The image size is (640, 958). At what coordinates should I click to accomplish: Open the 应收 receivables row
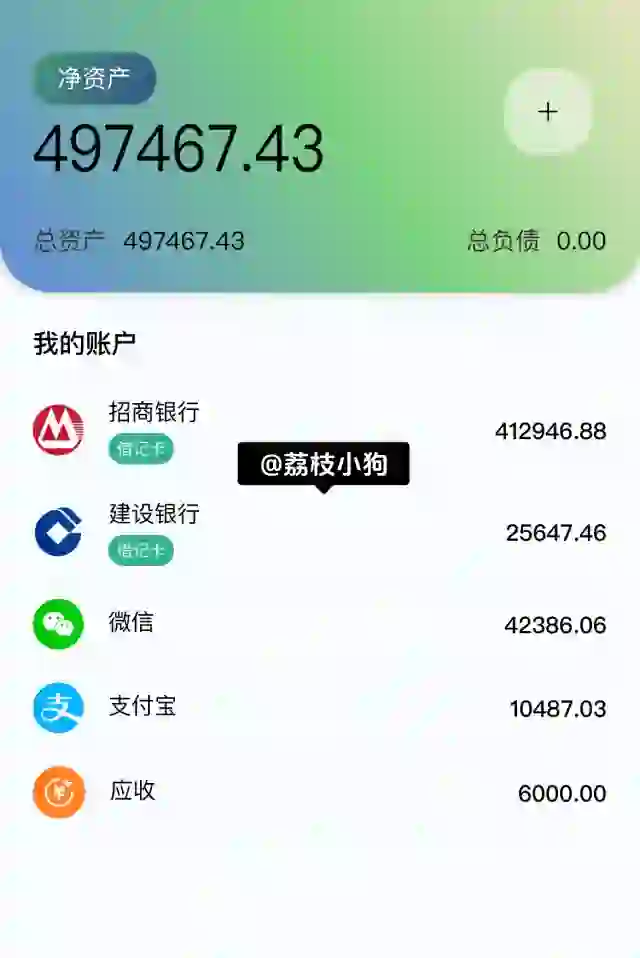[x=320, y=792]
